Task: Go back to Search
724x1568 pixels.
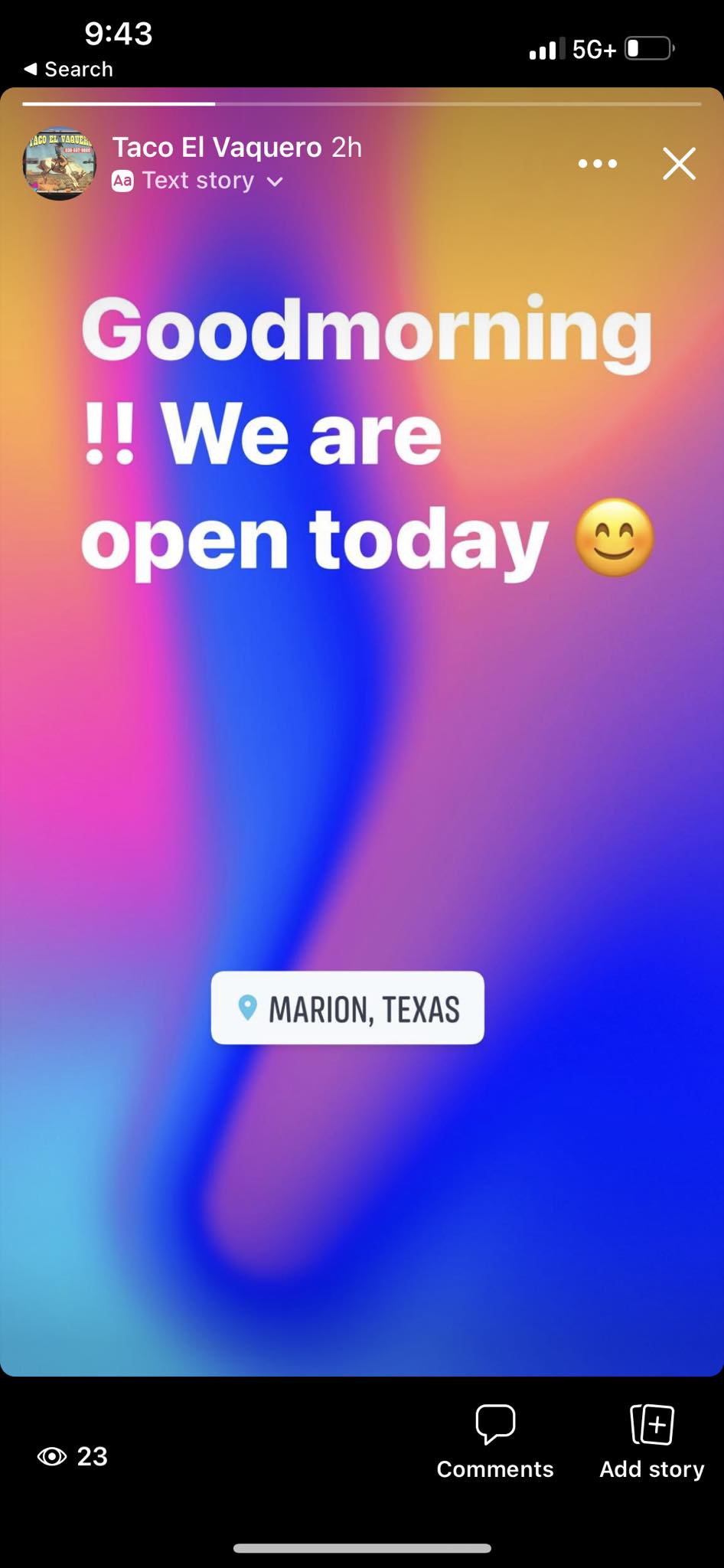Action: click(x=69, y=69)
